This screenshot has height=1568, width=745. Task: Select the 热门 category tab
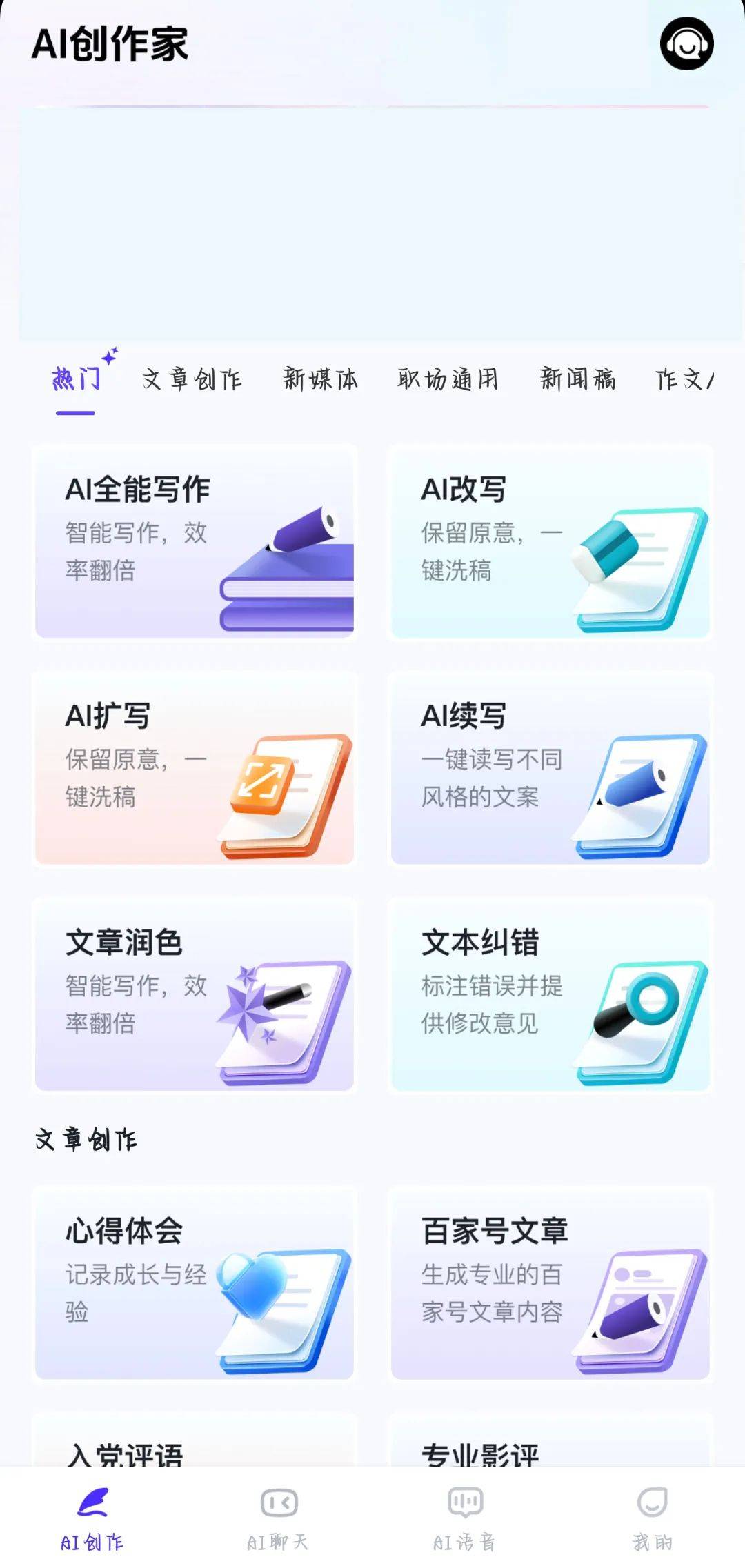(x=77, y=379)
